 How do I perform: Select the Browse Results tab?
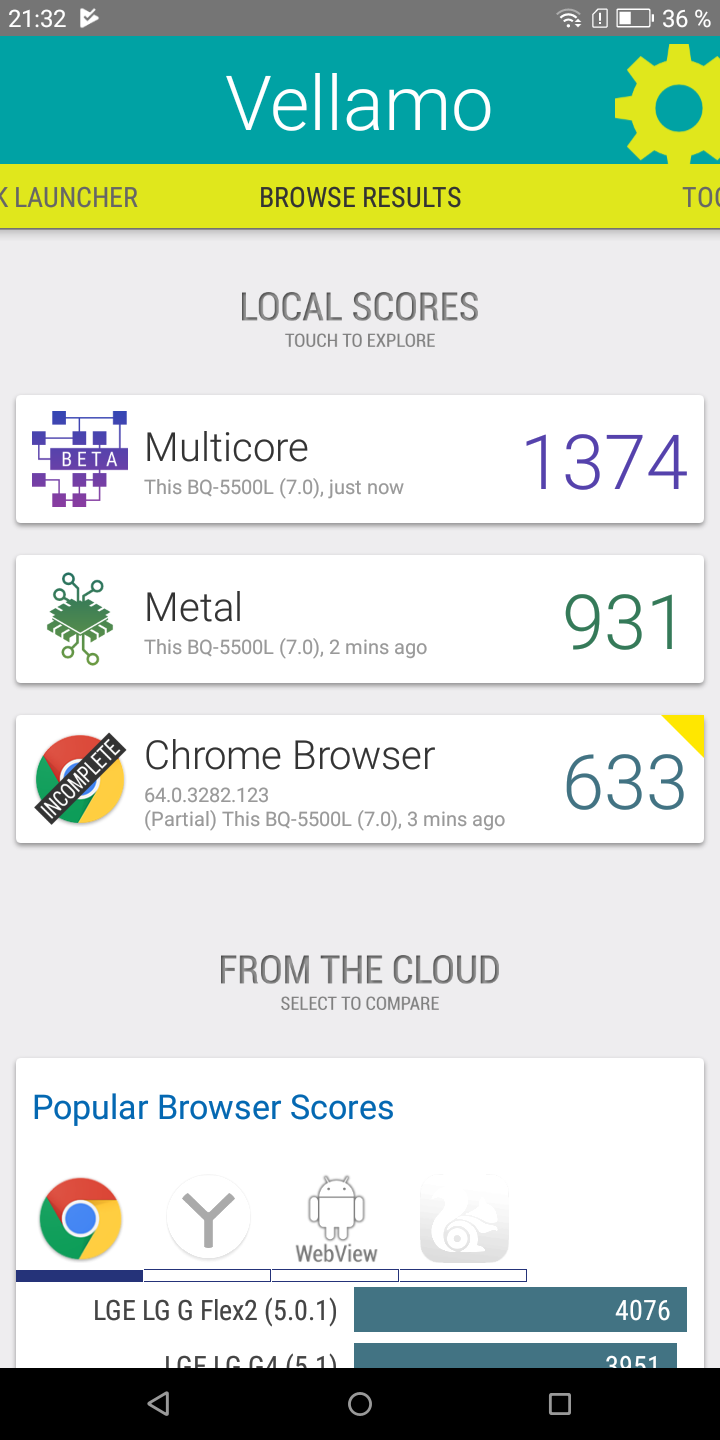(x=360, y=197)
